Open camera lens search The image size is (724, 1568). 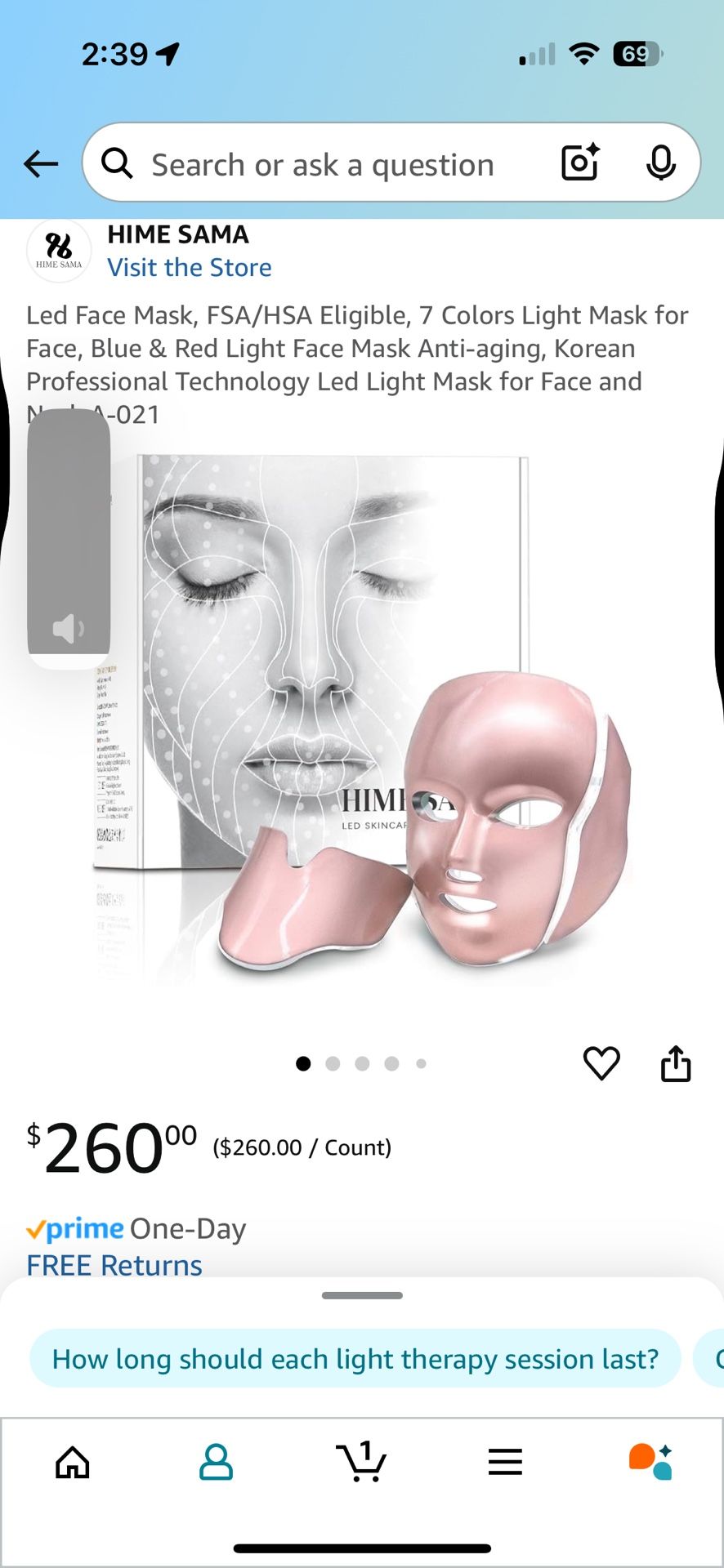click(x=580, y=162)
